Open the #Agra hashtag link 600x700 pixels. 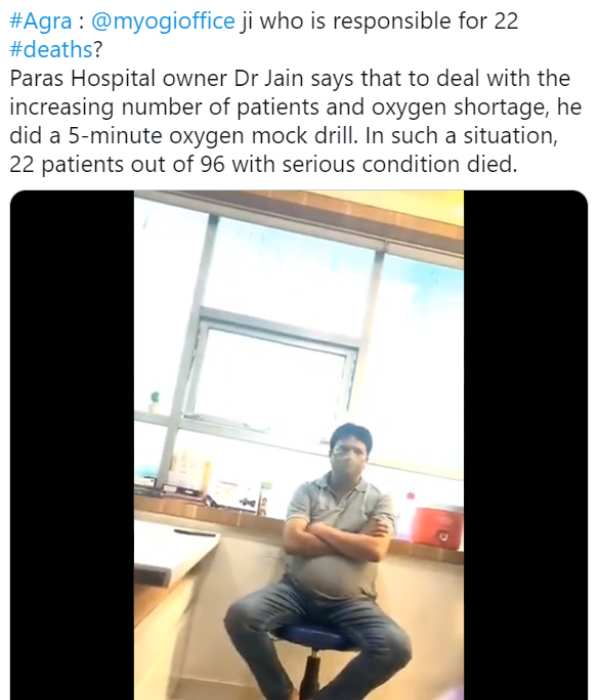[37, 21]
